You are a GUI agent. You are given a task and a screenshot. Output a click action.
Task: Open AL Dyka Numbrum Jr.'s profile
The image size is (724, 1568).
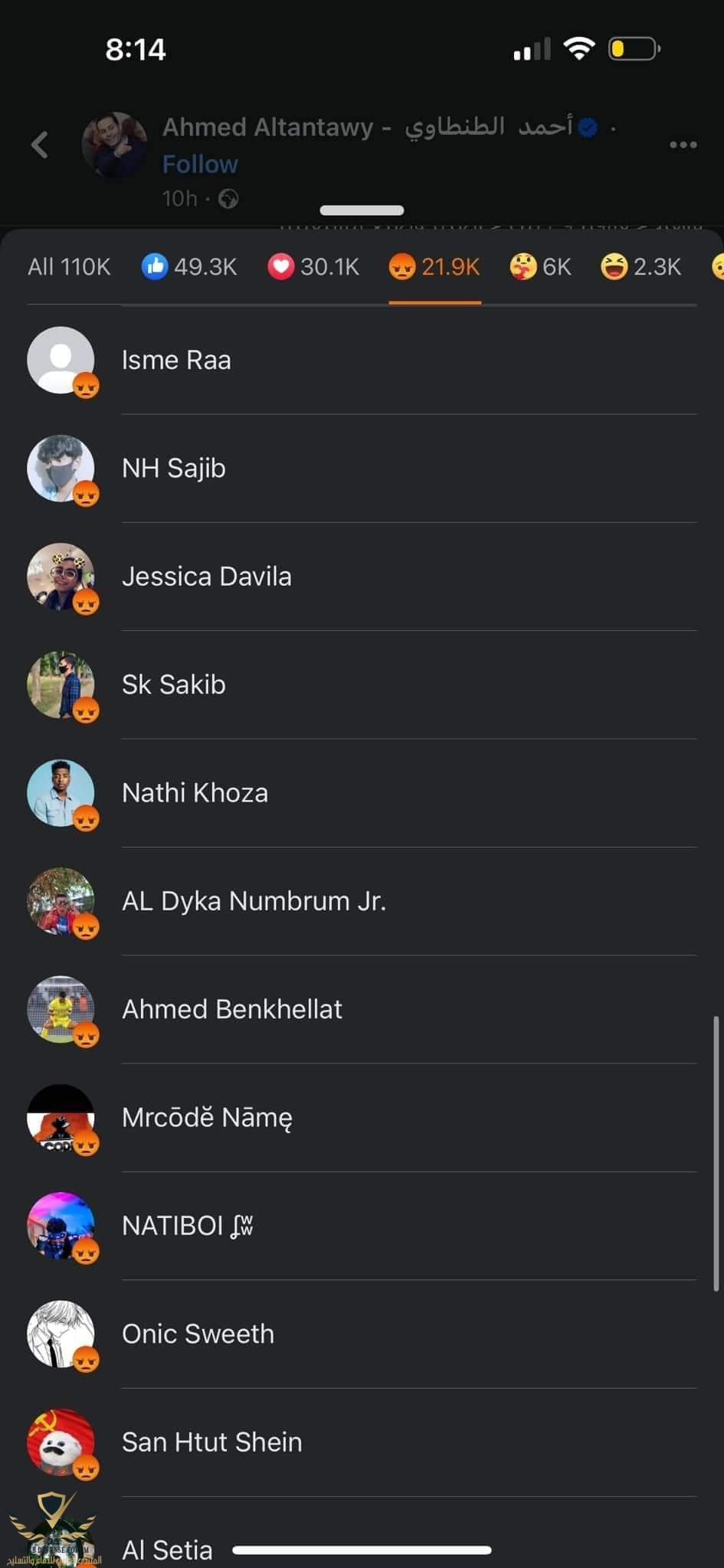click(x=254, y=900)
